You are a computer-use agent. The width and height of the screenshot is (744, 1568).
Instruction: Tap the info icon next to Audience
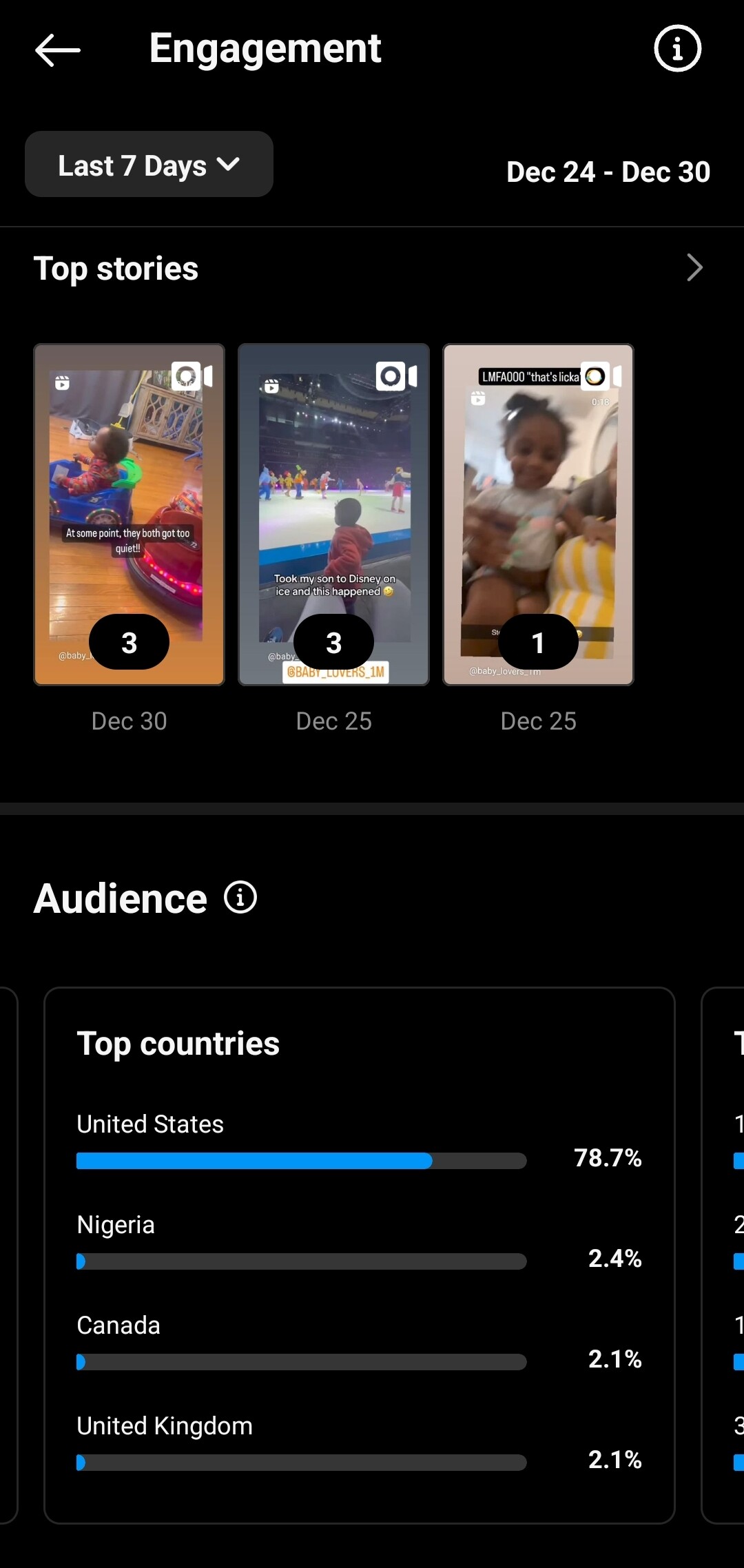point(240,898)
